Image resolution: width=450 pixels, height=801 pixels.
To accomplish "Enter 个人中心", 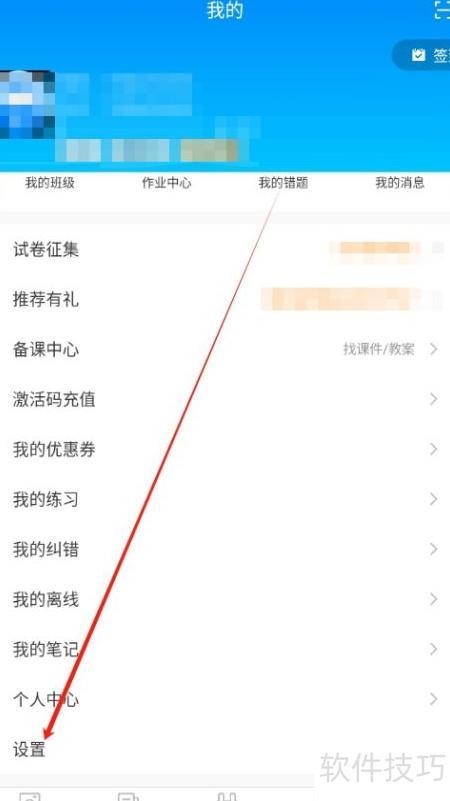I will pos(225,699).
